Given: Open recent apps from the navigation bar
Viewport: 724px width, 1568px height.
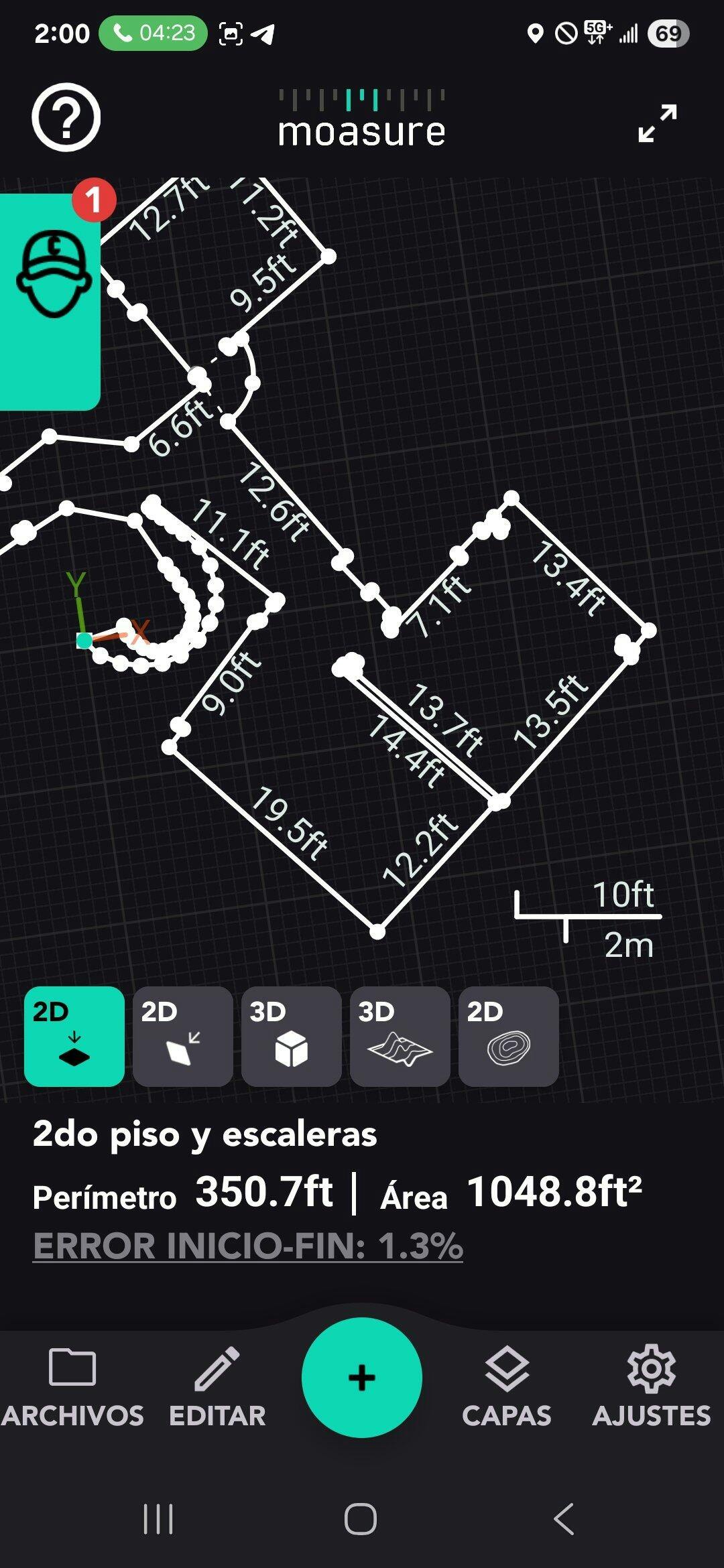Looking at the screenshot, I should (x=159, y=1518).
